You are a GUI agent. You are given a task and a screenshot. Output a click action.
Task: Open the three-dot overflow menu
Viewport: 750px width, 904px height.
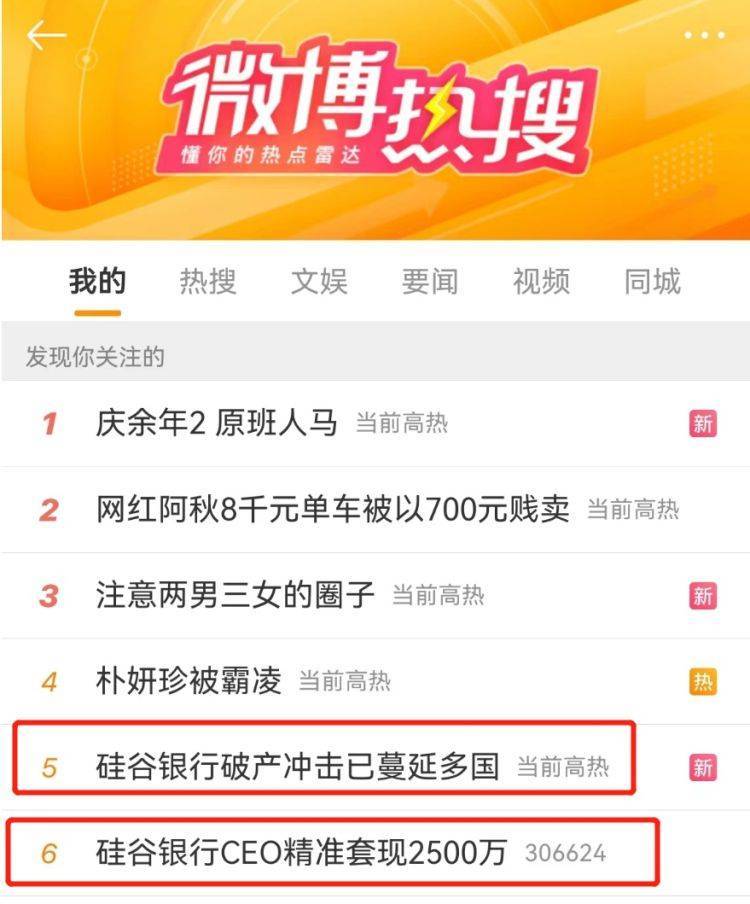pos(704,36)
